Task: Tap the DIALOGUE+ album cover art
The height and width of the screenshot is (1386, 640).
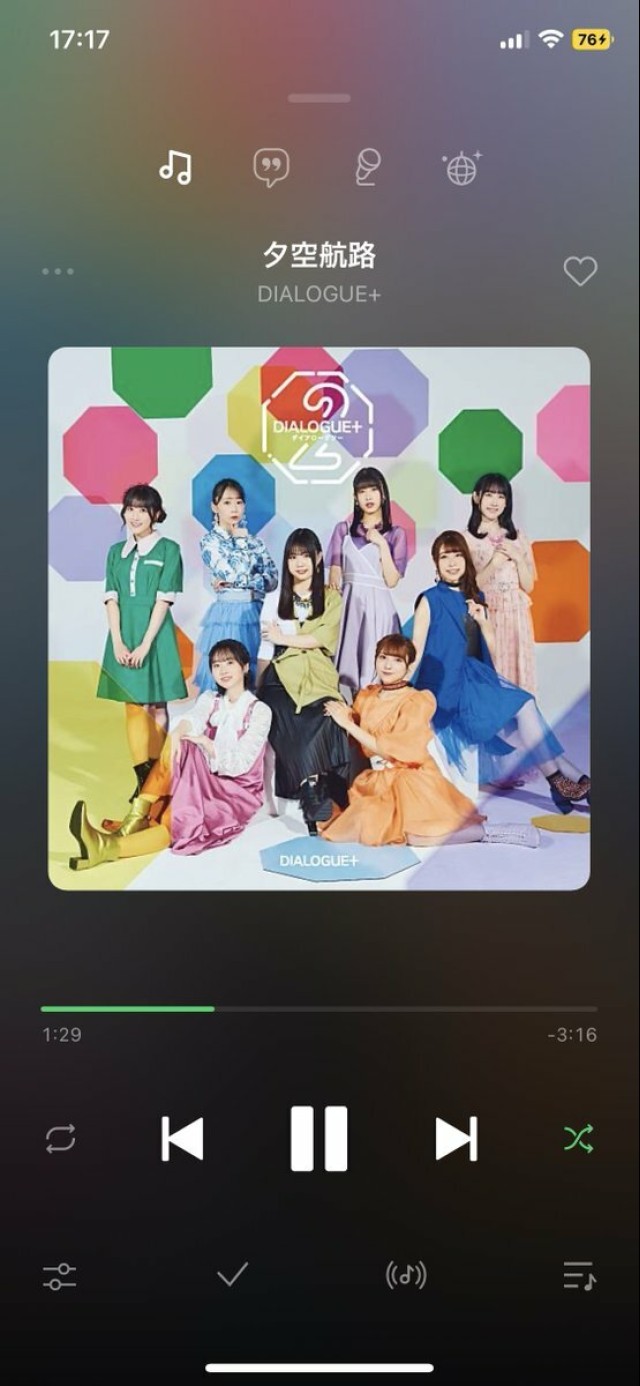Action: tap(319, 618)
